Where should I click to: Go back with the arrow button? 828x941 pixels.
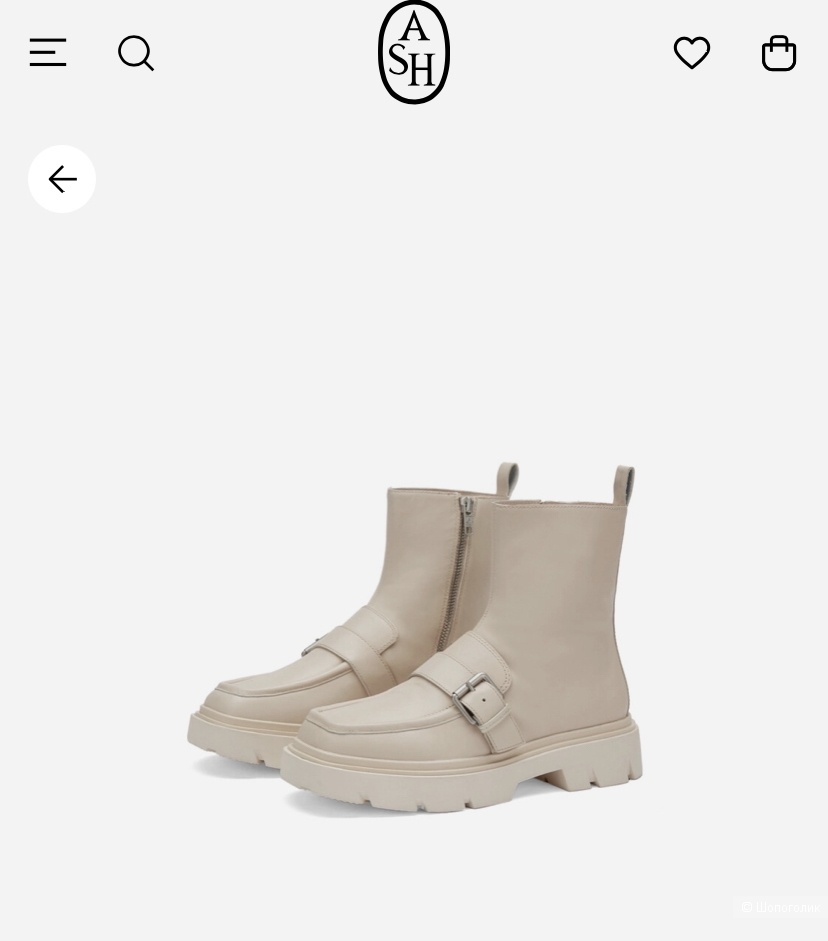click(62, 179)
